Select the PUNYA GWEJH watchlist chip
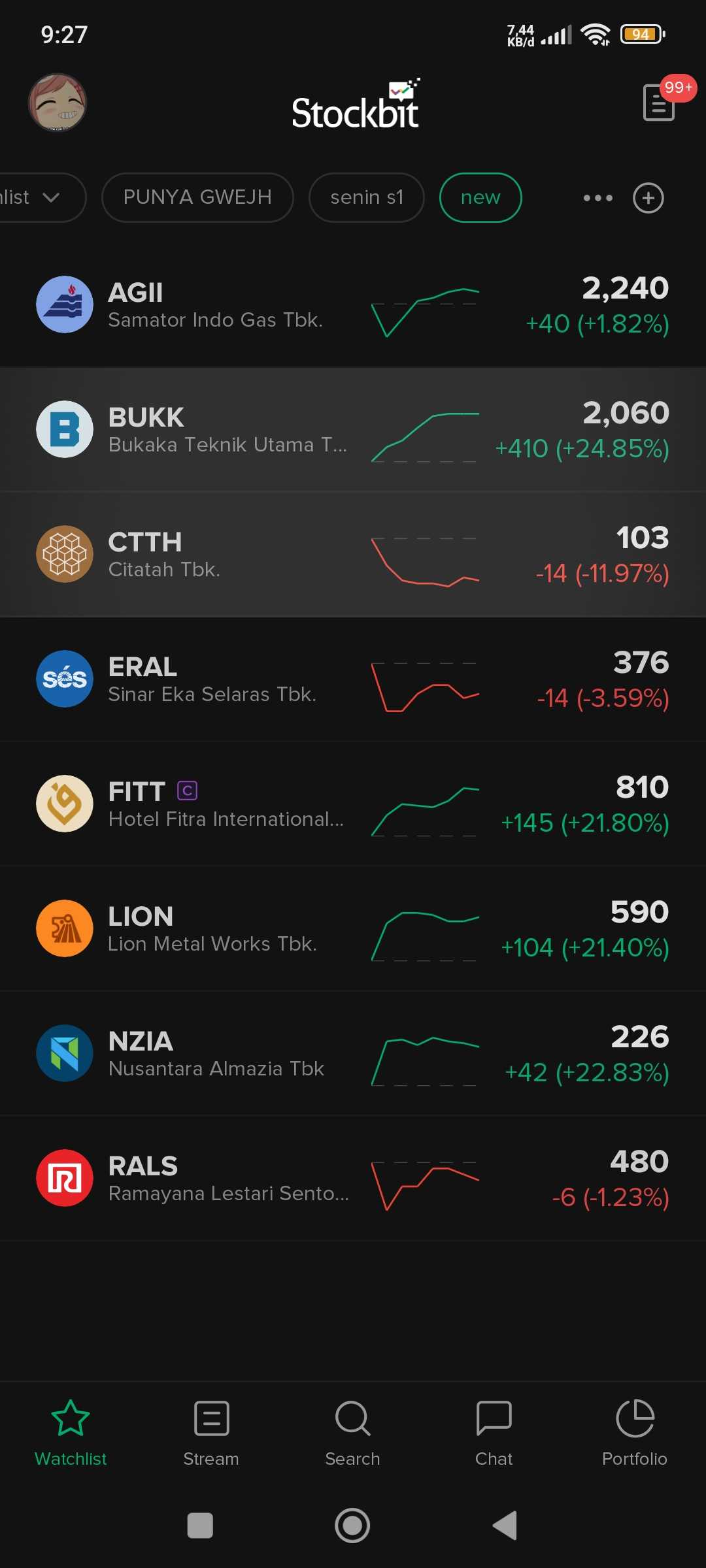This screenshot has width=706, height=1568. click(197, 197)
